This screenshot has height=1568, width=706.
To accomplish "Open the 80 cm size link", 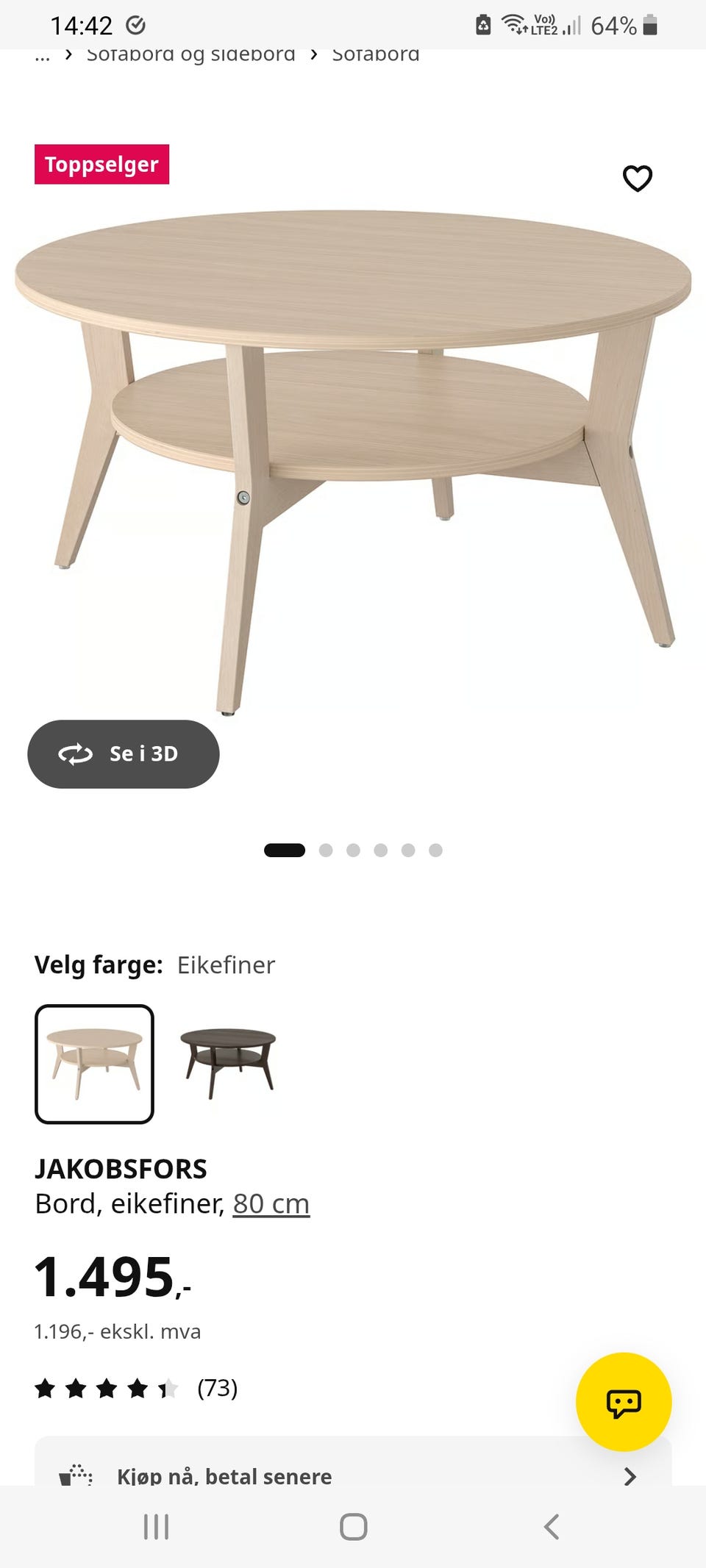I will point(271,1203).
